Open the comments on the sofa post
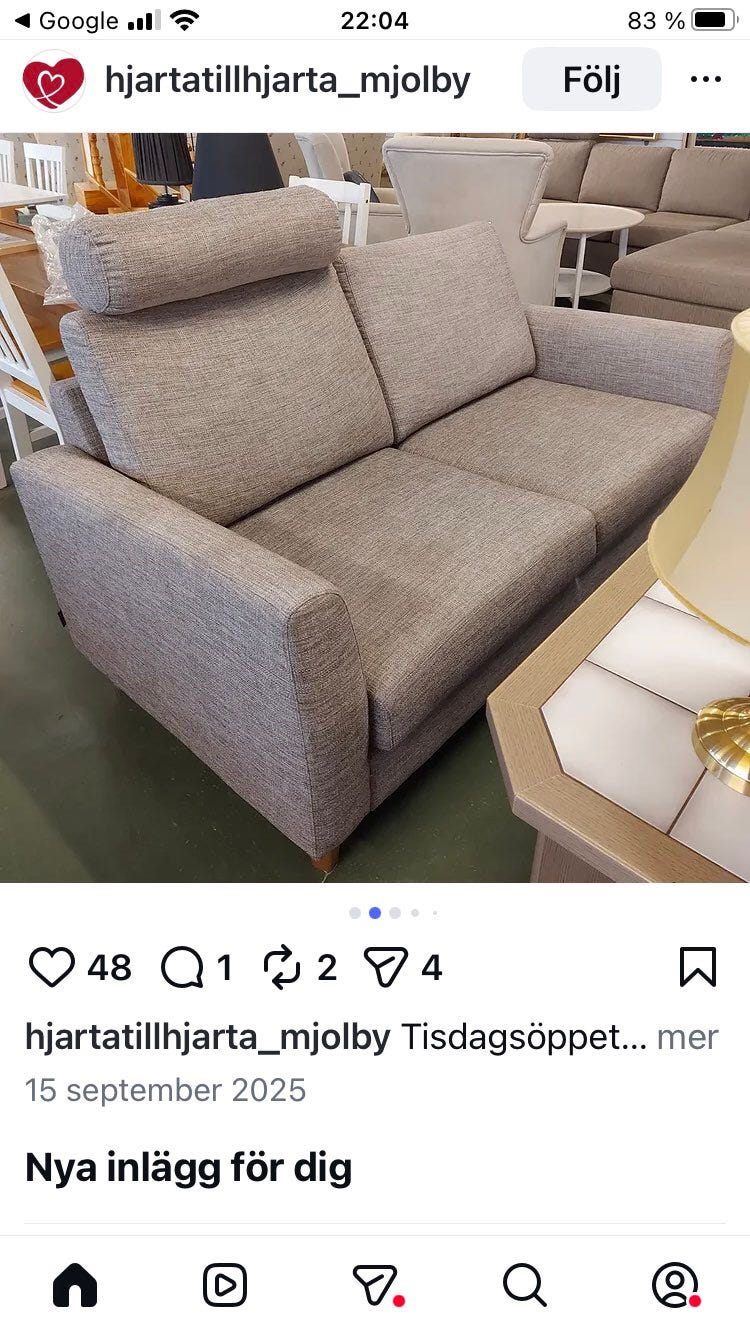This screenshot has width=750, height=1334. (184, 967)
